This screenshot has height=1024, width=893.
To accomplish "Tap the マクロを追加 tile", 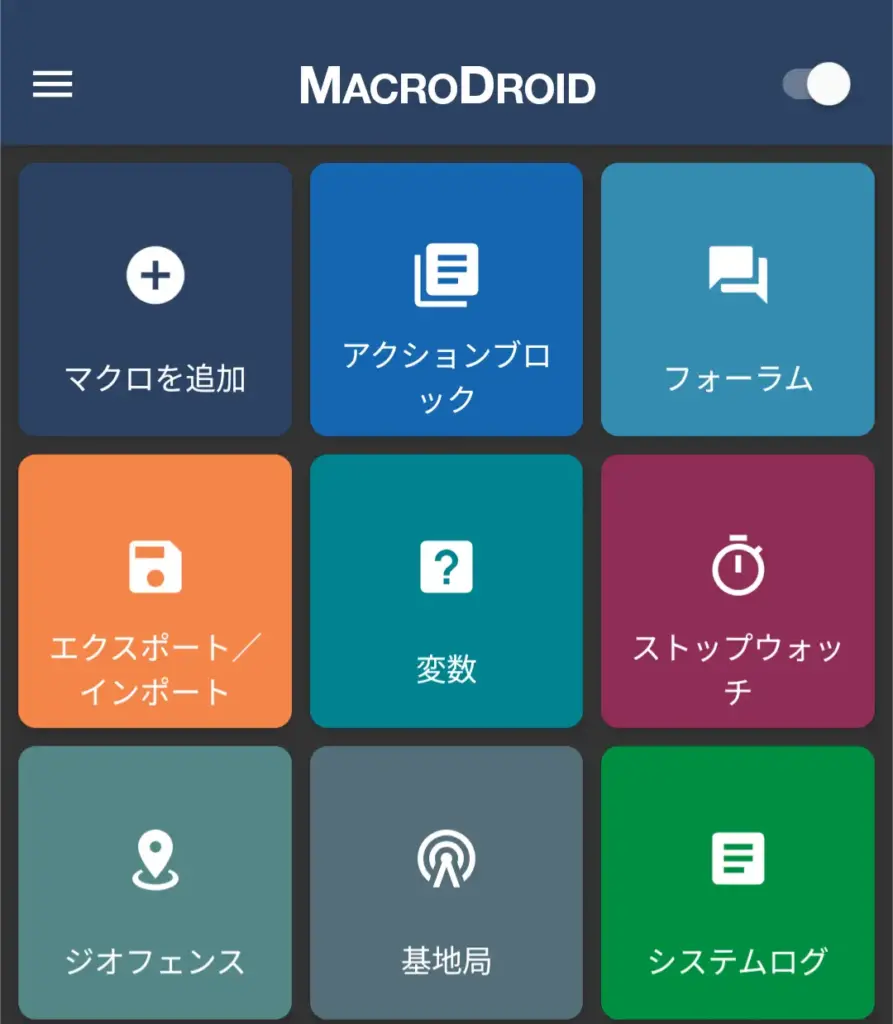I will (x=154, y=297).
